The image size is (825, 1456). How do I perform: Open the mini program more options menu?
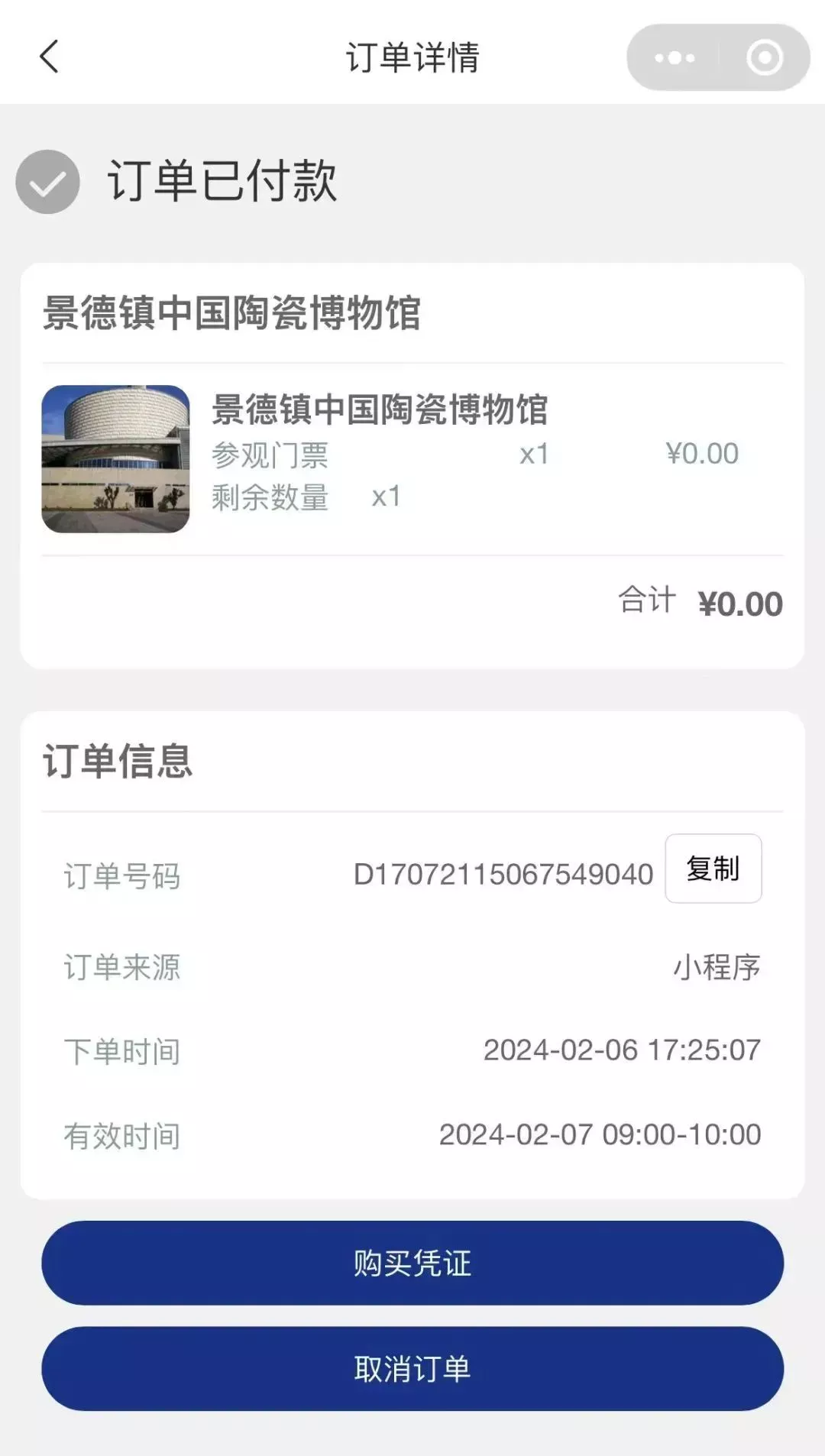[x=674, y=58]
